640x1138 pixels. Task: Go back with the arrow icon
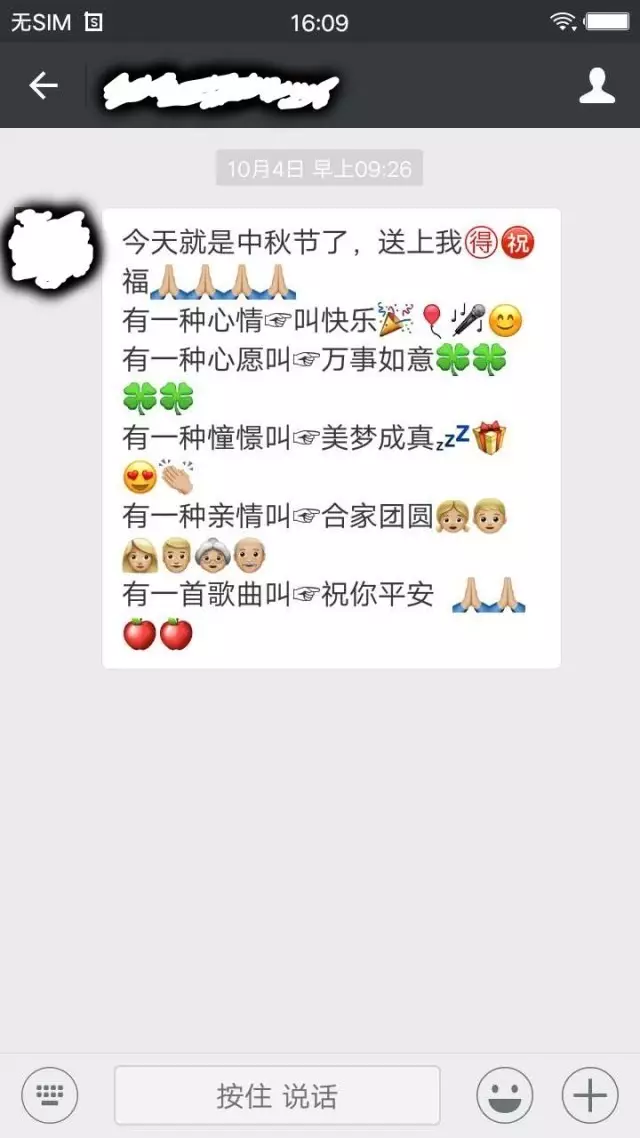pyautogui.click(x=43, y=86)
